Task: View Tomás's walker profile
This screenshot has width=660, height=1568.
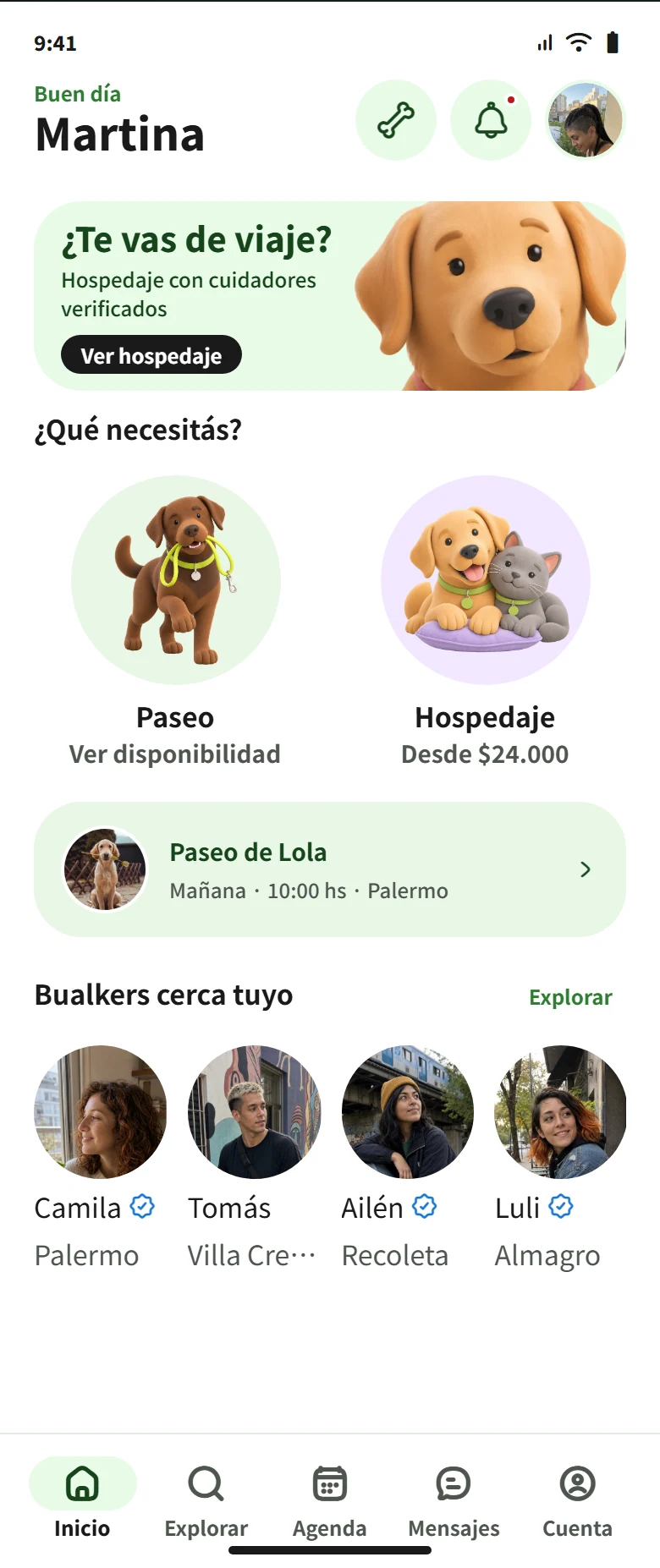Action: point(254,1158)
